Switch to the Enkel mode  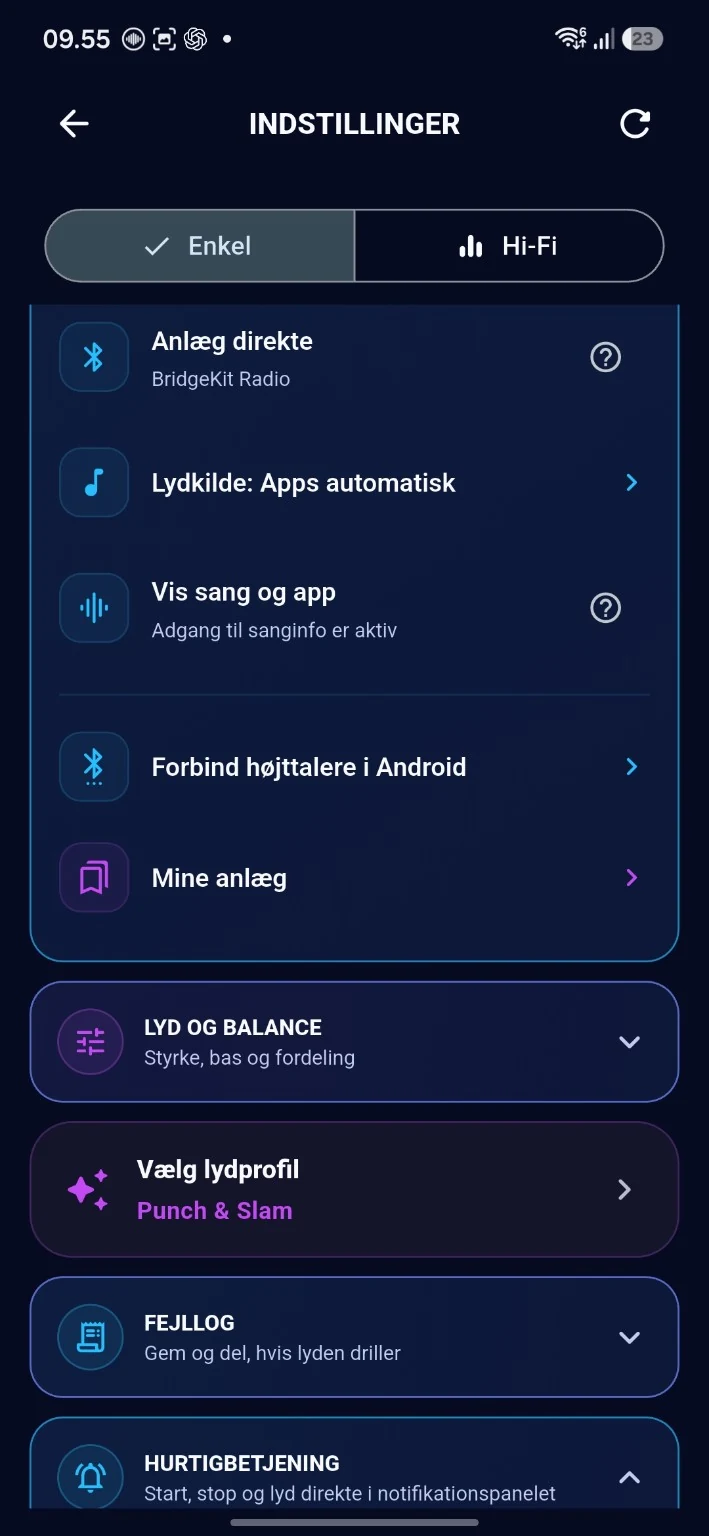[200, 246]
